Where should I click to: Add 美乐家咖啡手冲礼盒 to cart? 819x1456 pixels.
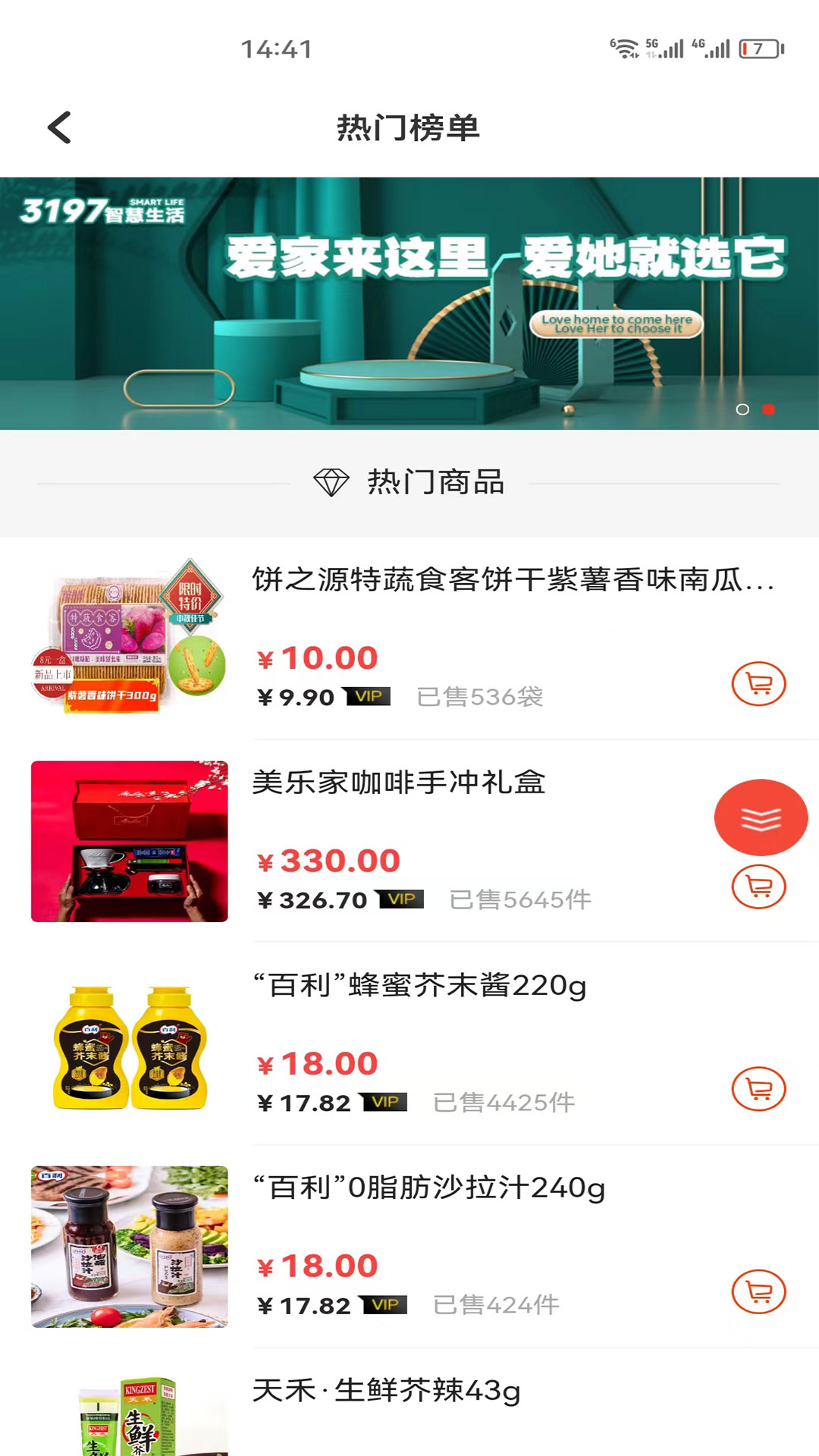pyautogui.click(x=758, y=886)
